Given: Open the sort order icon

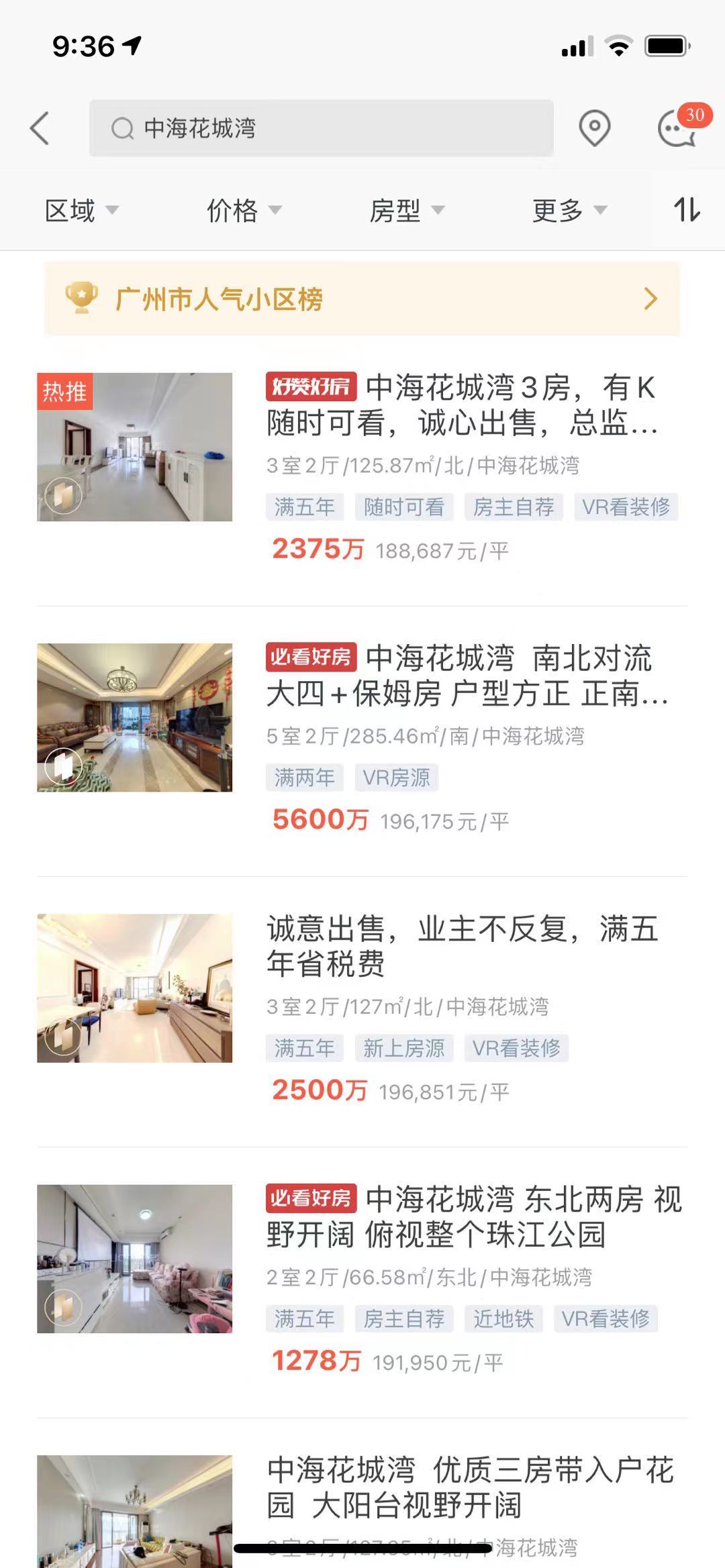Looking at the screenshot, I should (x=687, y=210).
